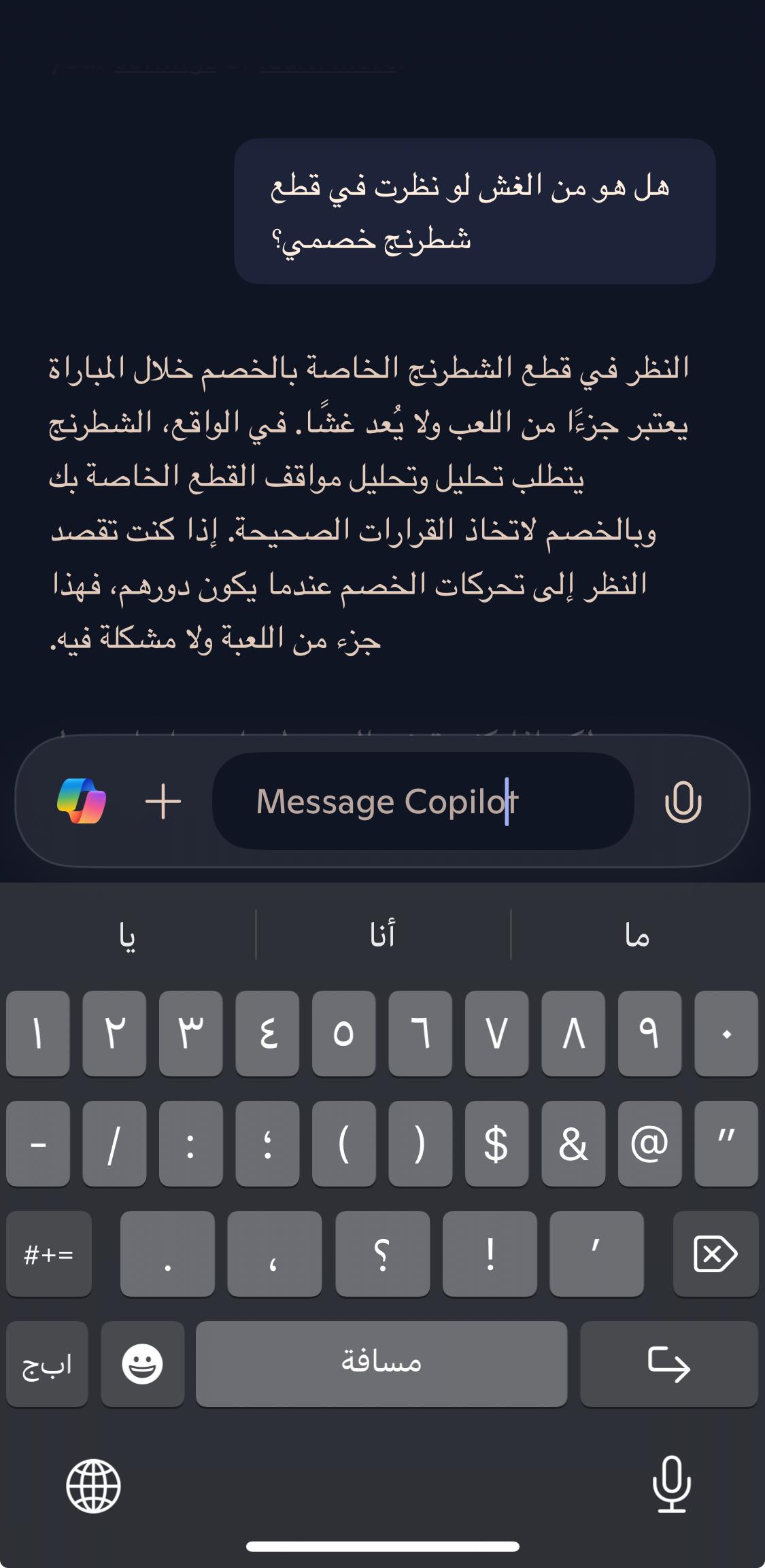Tap the Copilot logo button
This screenshot has width=765, height=1568.
[82, 801]
